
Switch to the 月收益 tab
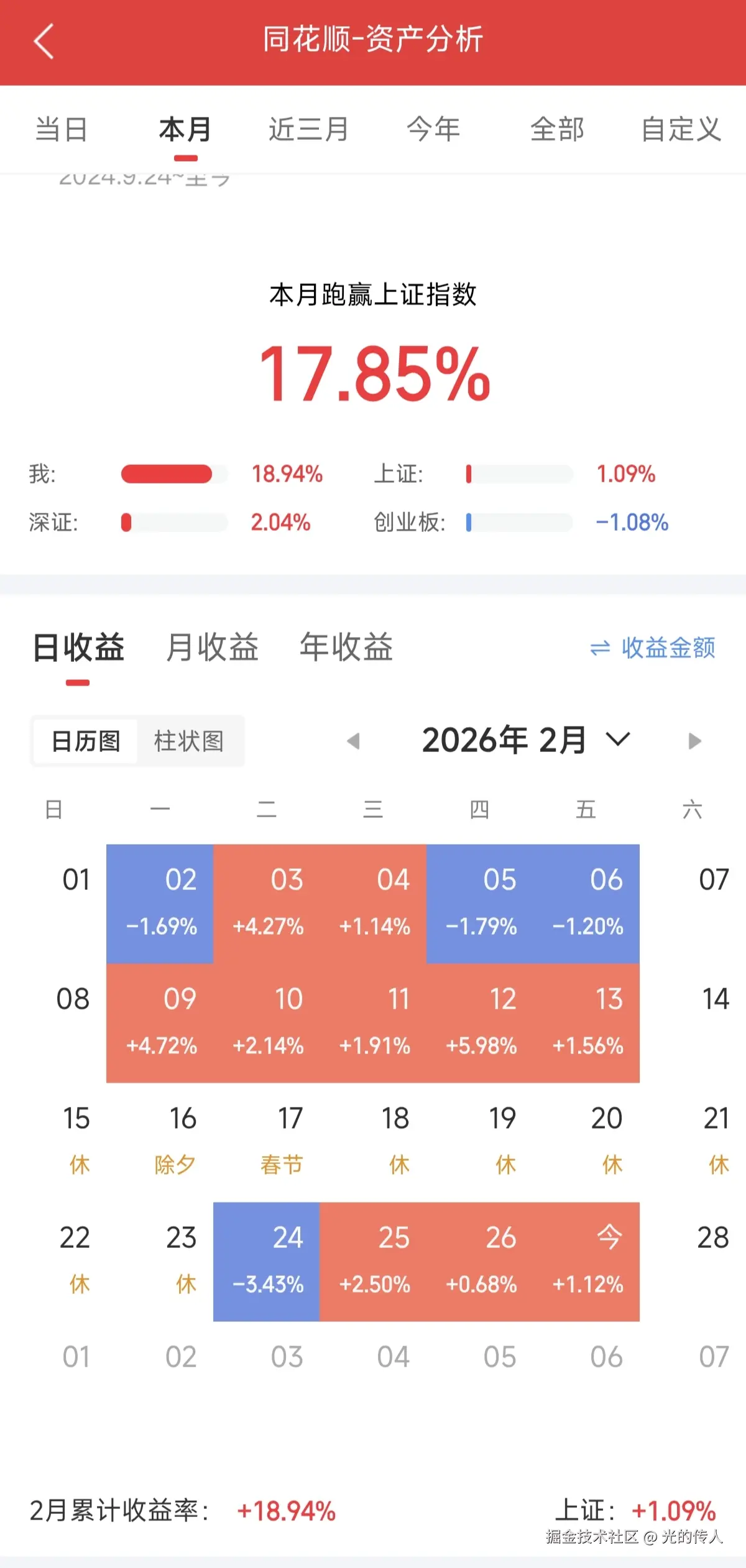[x=214, y=648]
